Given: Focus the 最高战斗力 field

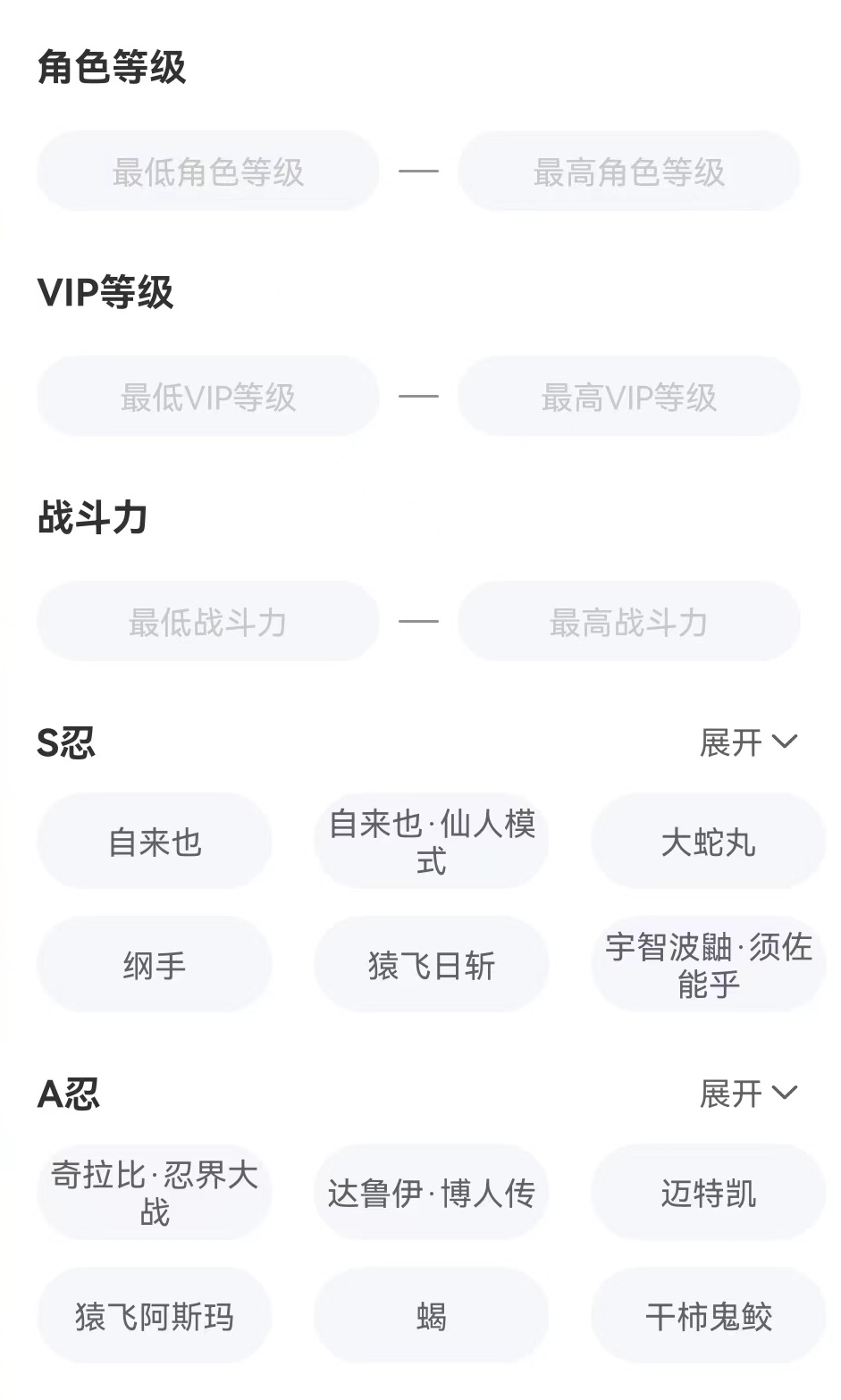Looking at the screenshot, I should pyautogui.click(x=628, y=622).
